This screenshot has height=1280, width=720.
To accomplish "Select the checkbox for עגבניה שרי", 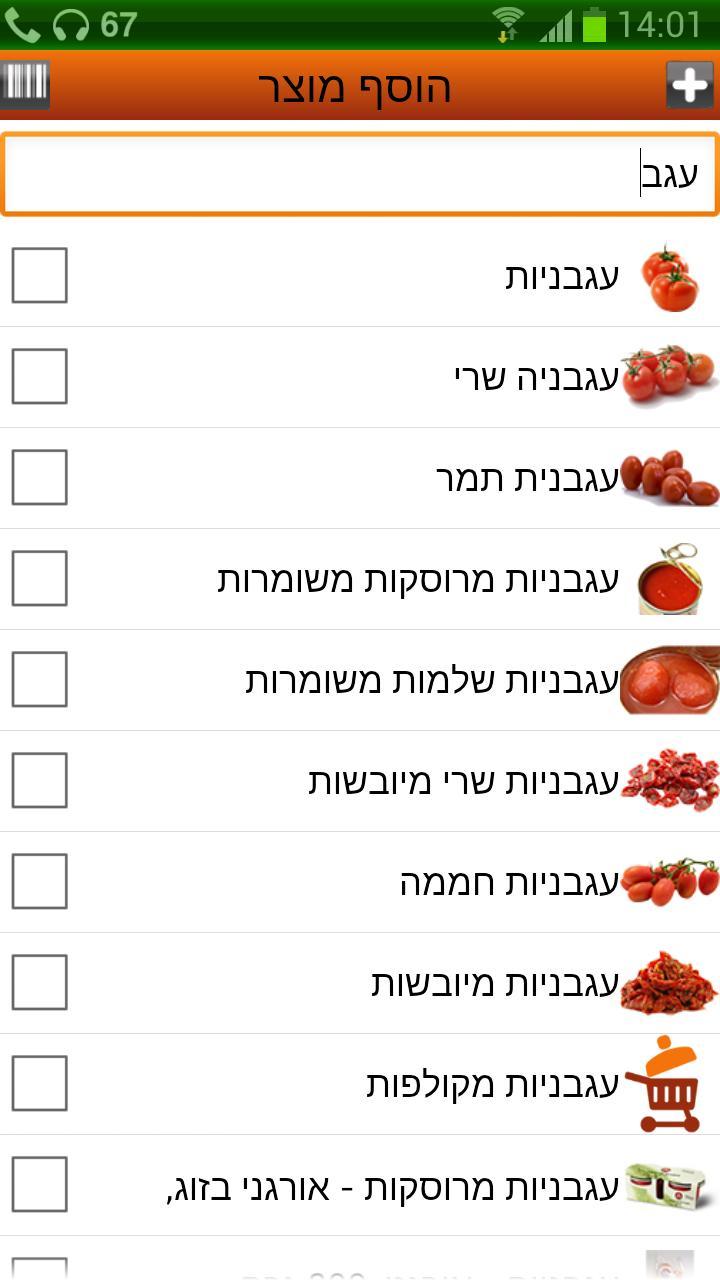I will pos(40,377).
